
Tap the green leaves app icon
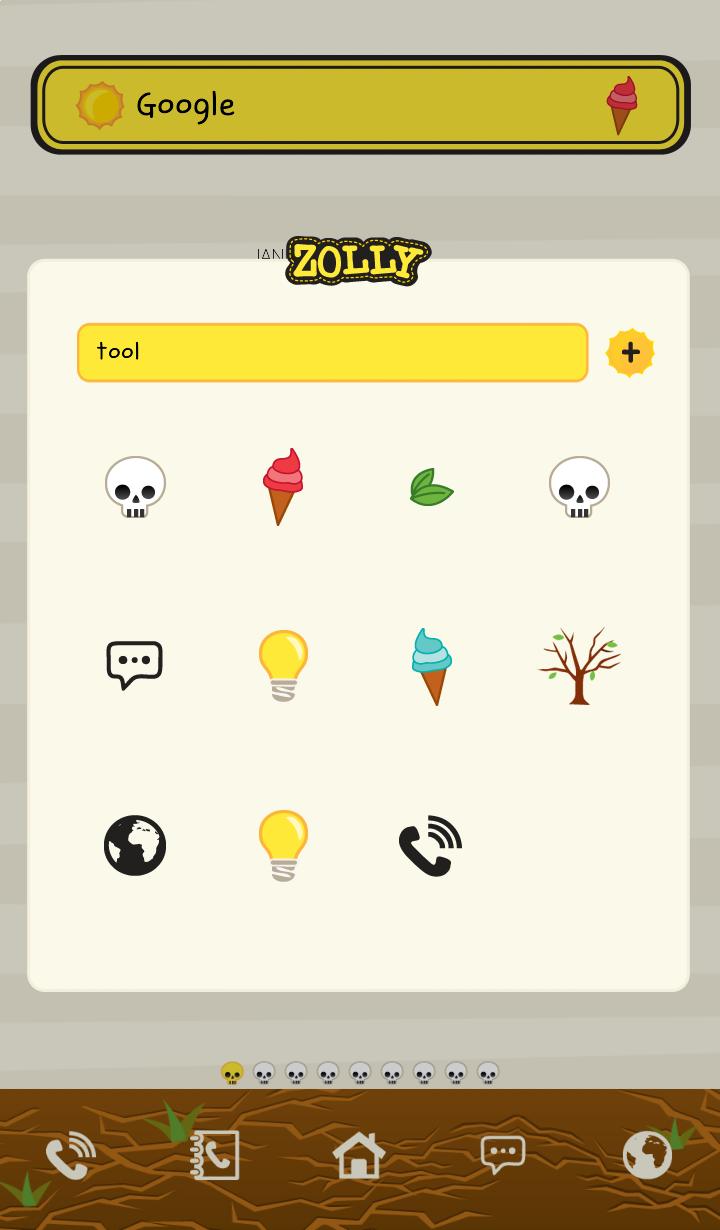431,487
